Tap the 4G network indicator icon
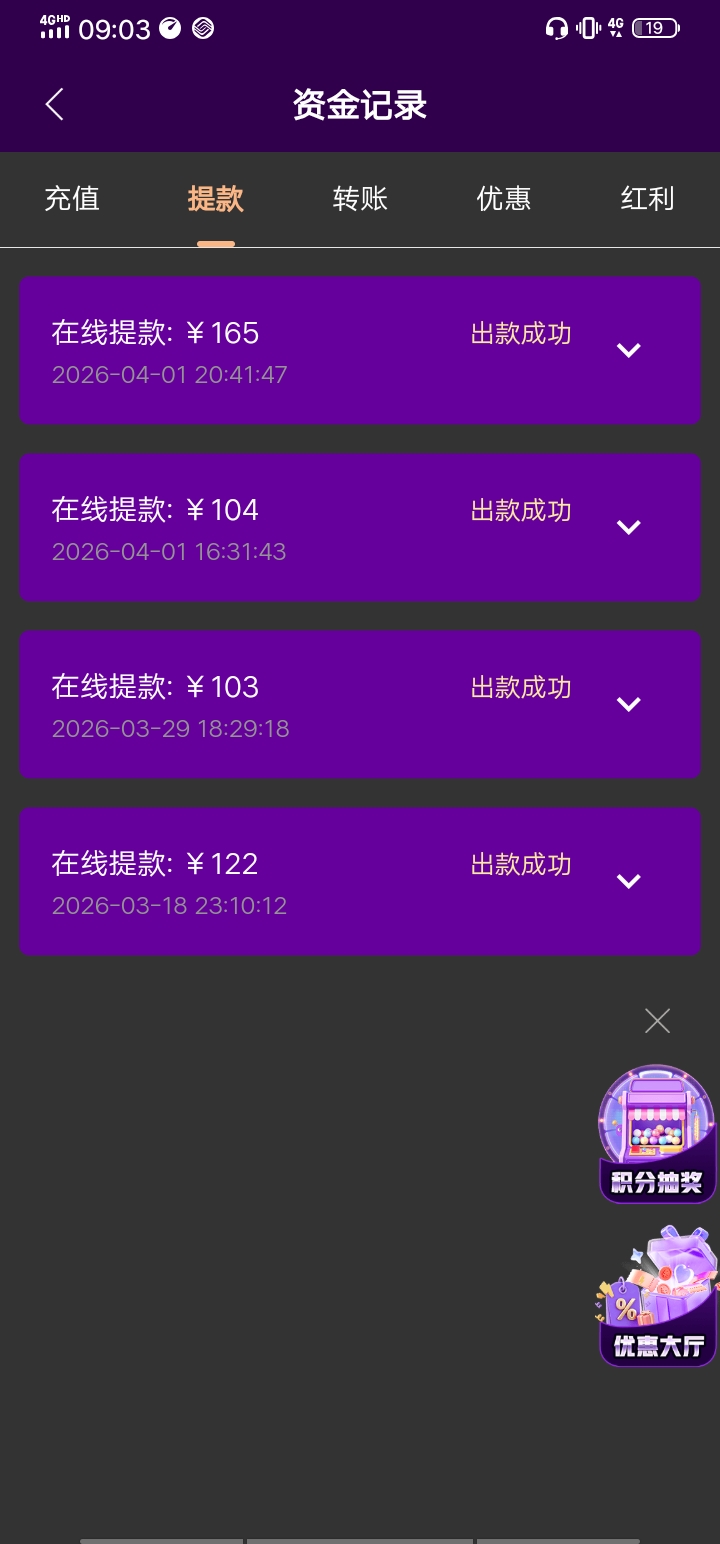720x1544 pixels. pyautogui.click(x=617, y=28)
